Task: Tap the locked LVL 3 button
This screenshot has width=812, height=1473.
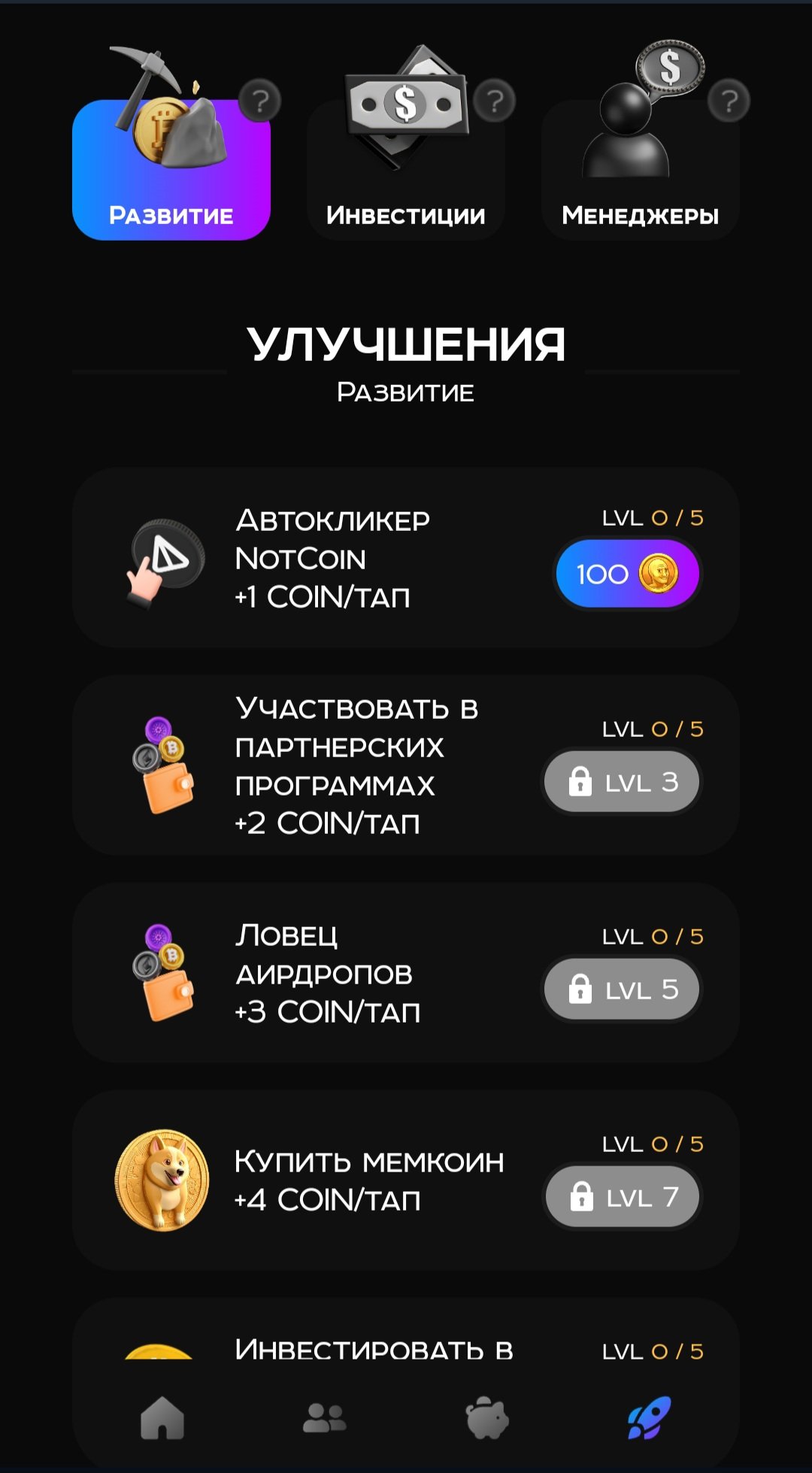Action: coord(622,782)
